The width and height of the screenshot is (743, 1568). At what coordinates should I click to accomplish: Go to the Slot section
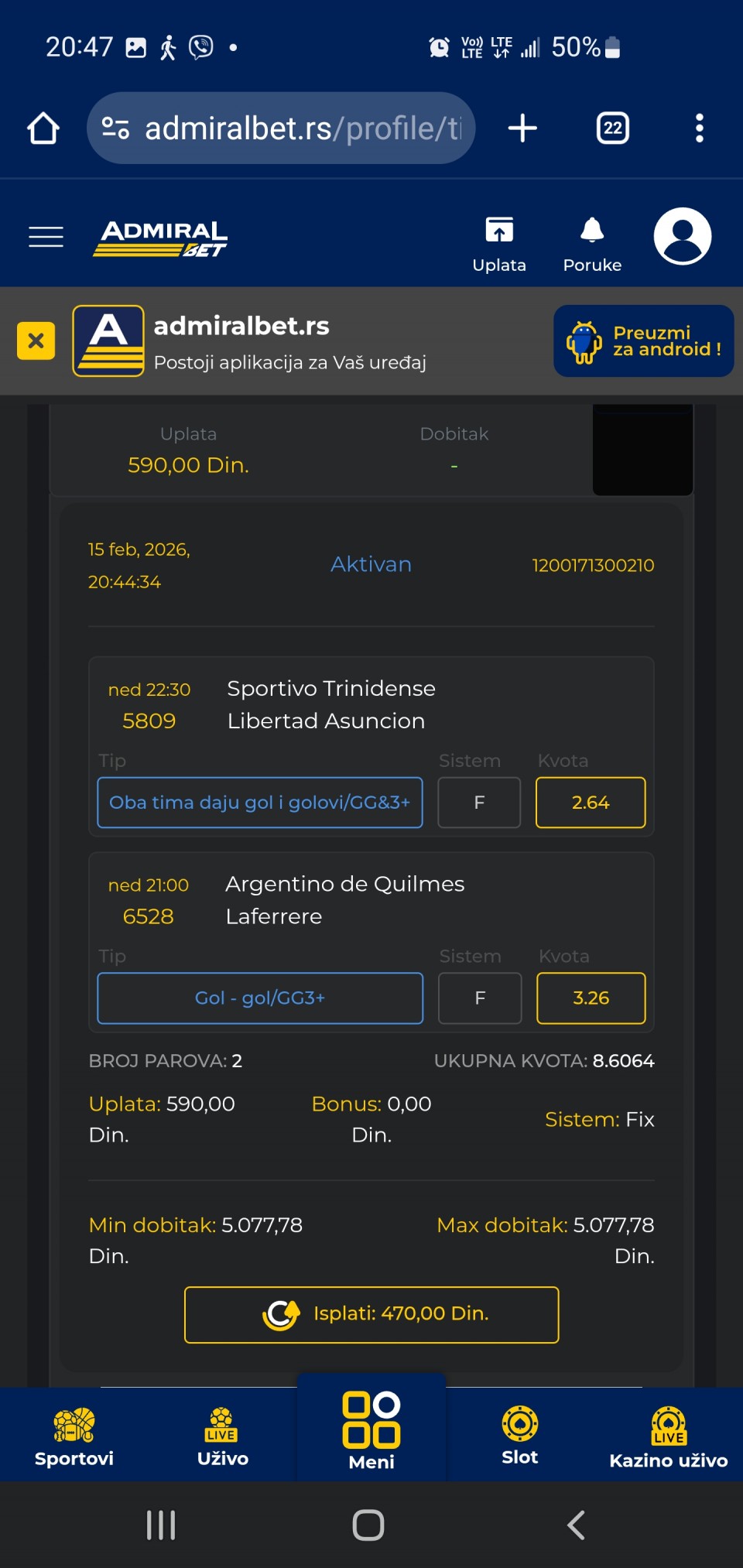coord(520,1436)
